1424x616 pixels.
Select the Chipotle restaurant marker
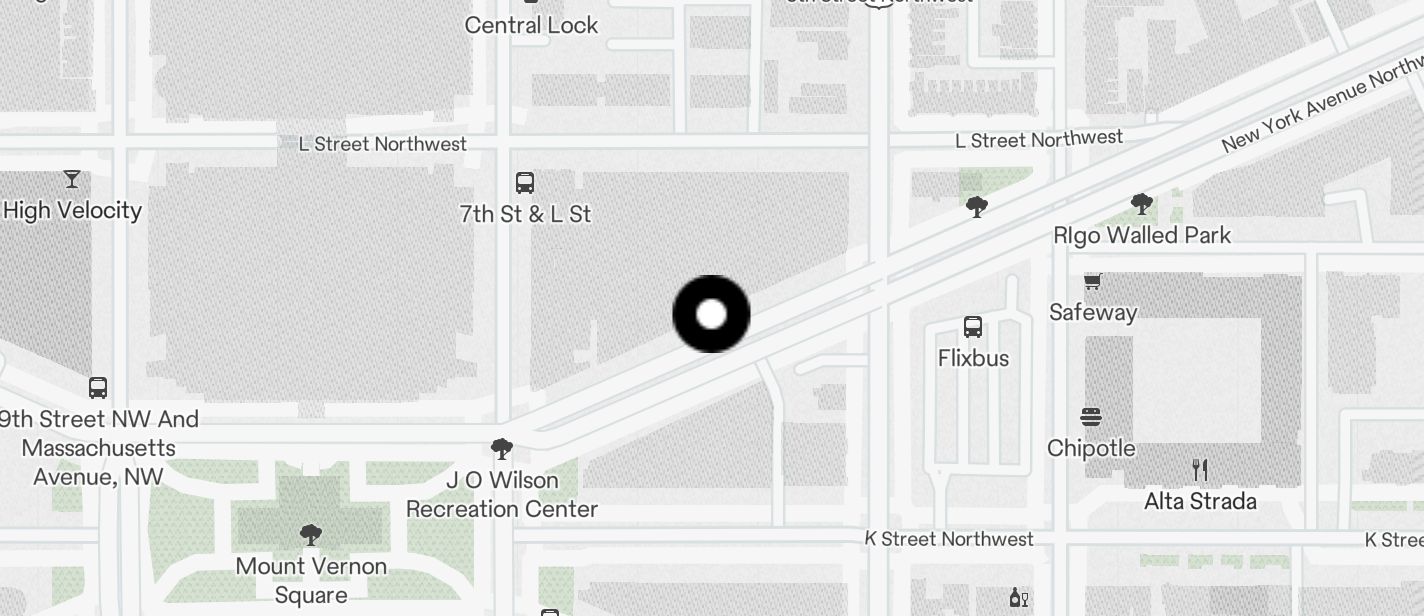click(1091, 417)
